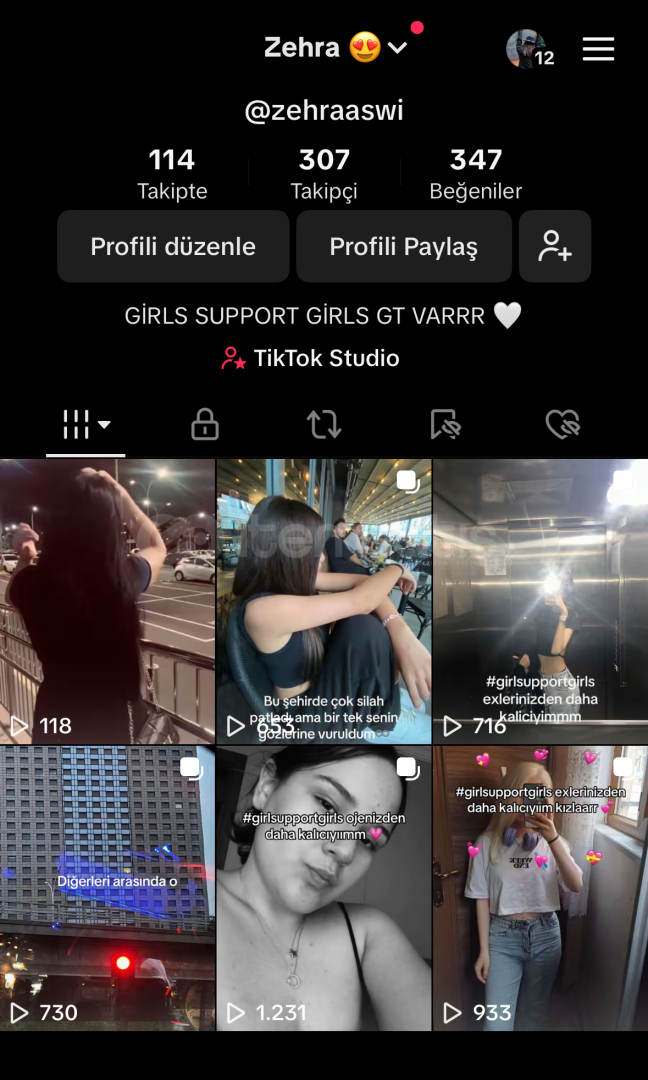Open the 114 Takipte following list
Image resolution: width=648 pixels, height=1080 pixels.
(x=172, y=174)
